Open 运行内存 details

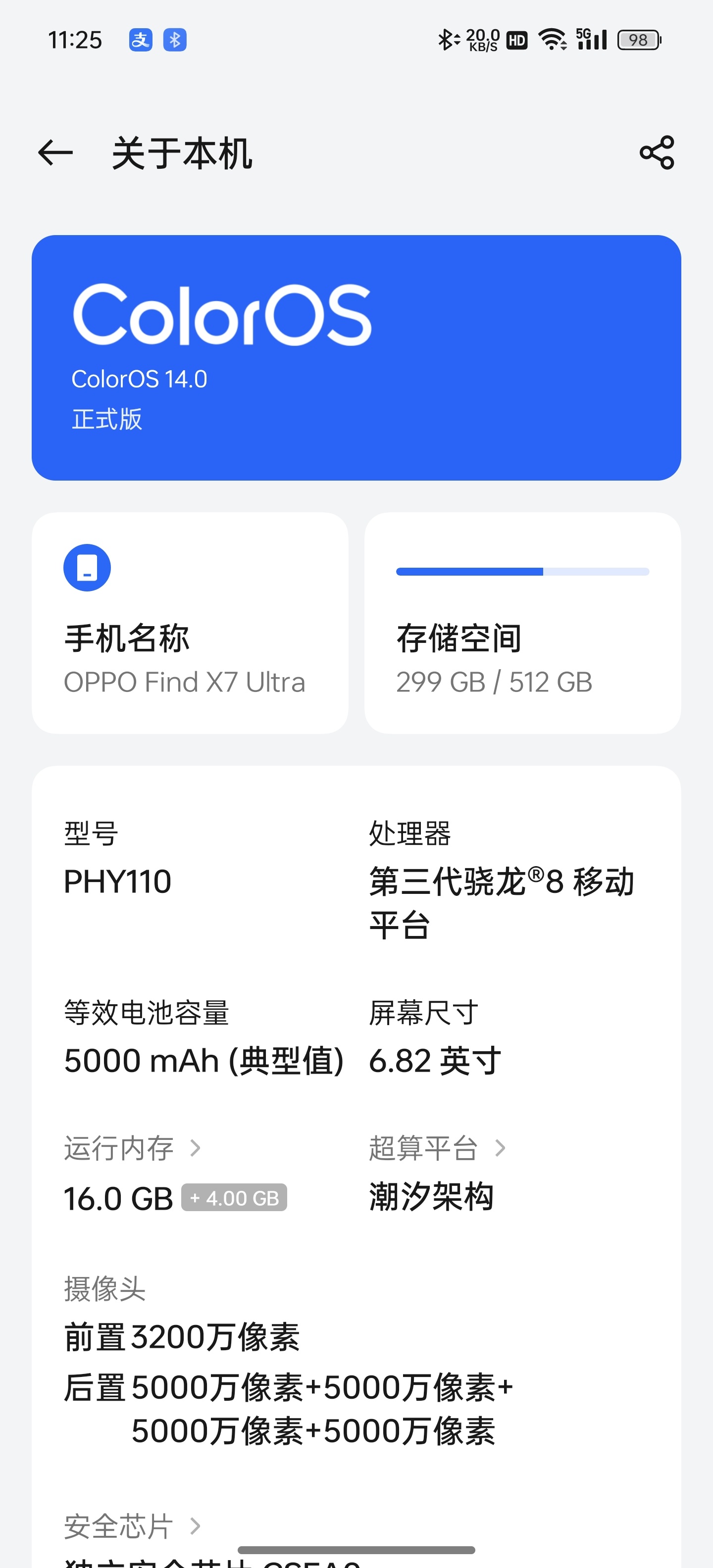point(133,1148)
